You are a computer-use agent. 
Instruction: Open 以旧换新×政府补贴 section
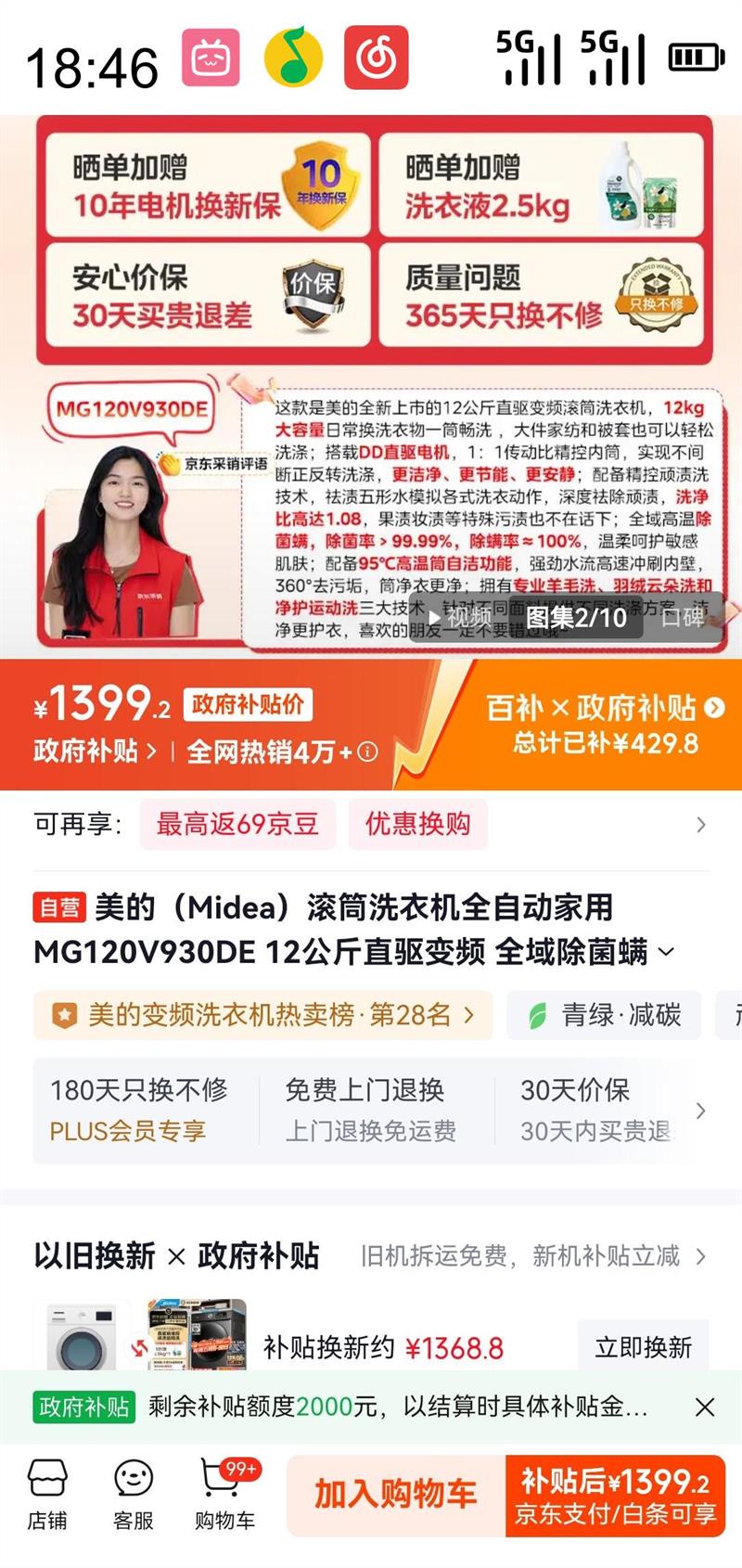[x=371, y=1256]
